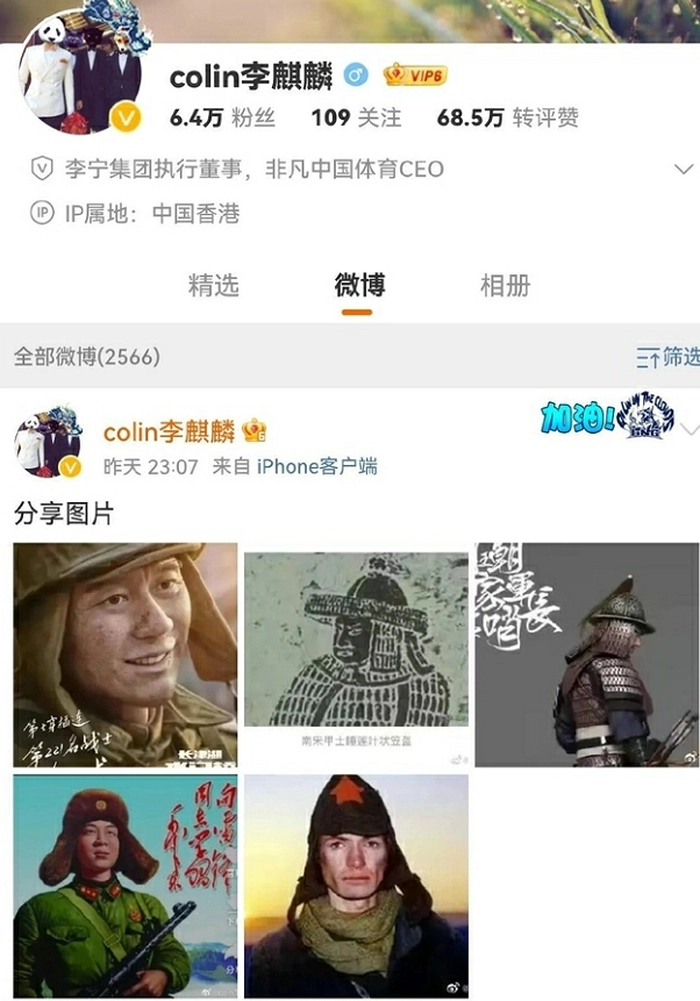Open the green-uniform soldier poster image
The width and height of the screenshot is (700, 1001).
click(x=125, y=886)
